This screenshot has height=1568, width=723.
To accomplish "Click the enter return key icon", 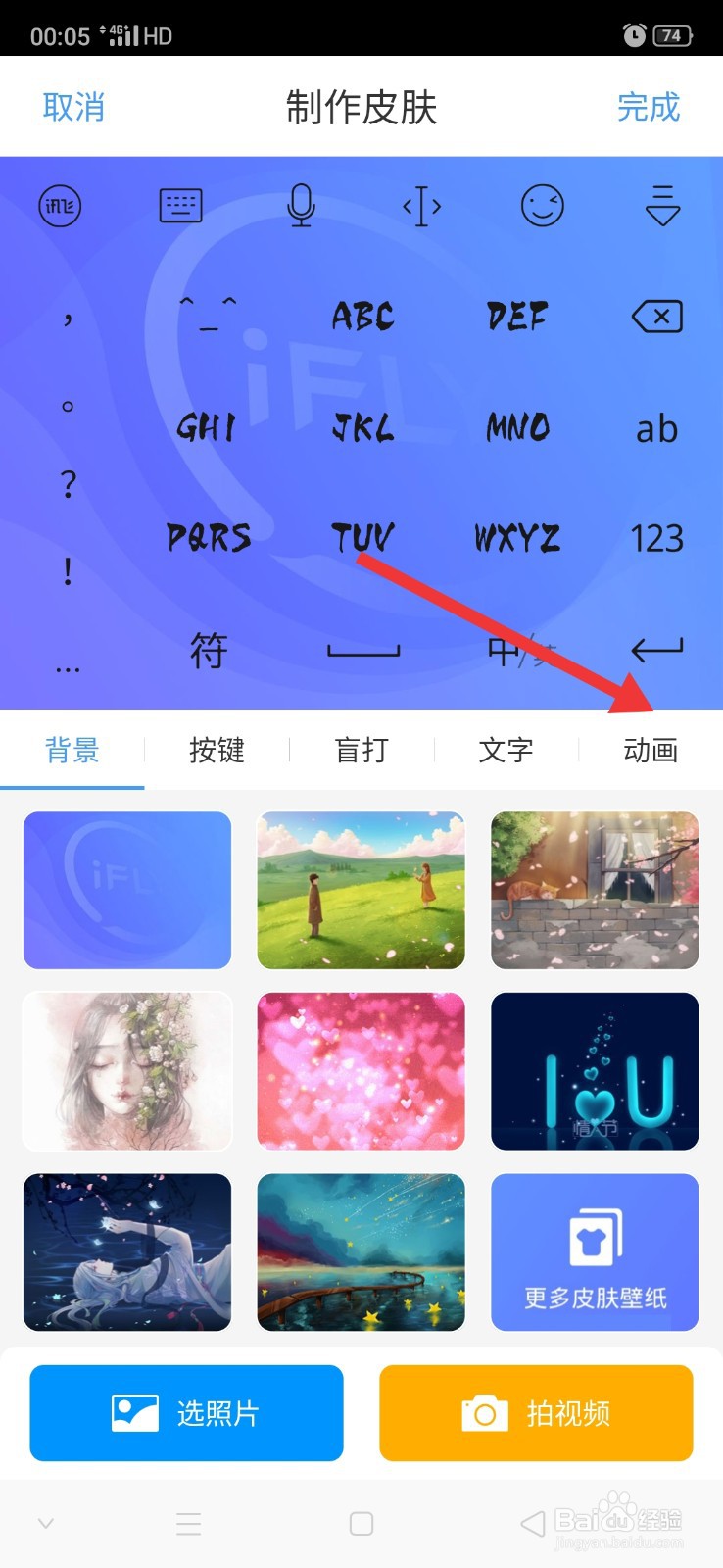I will tap(658, 650).
